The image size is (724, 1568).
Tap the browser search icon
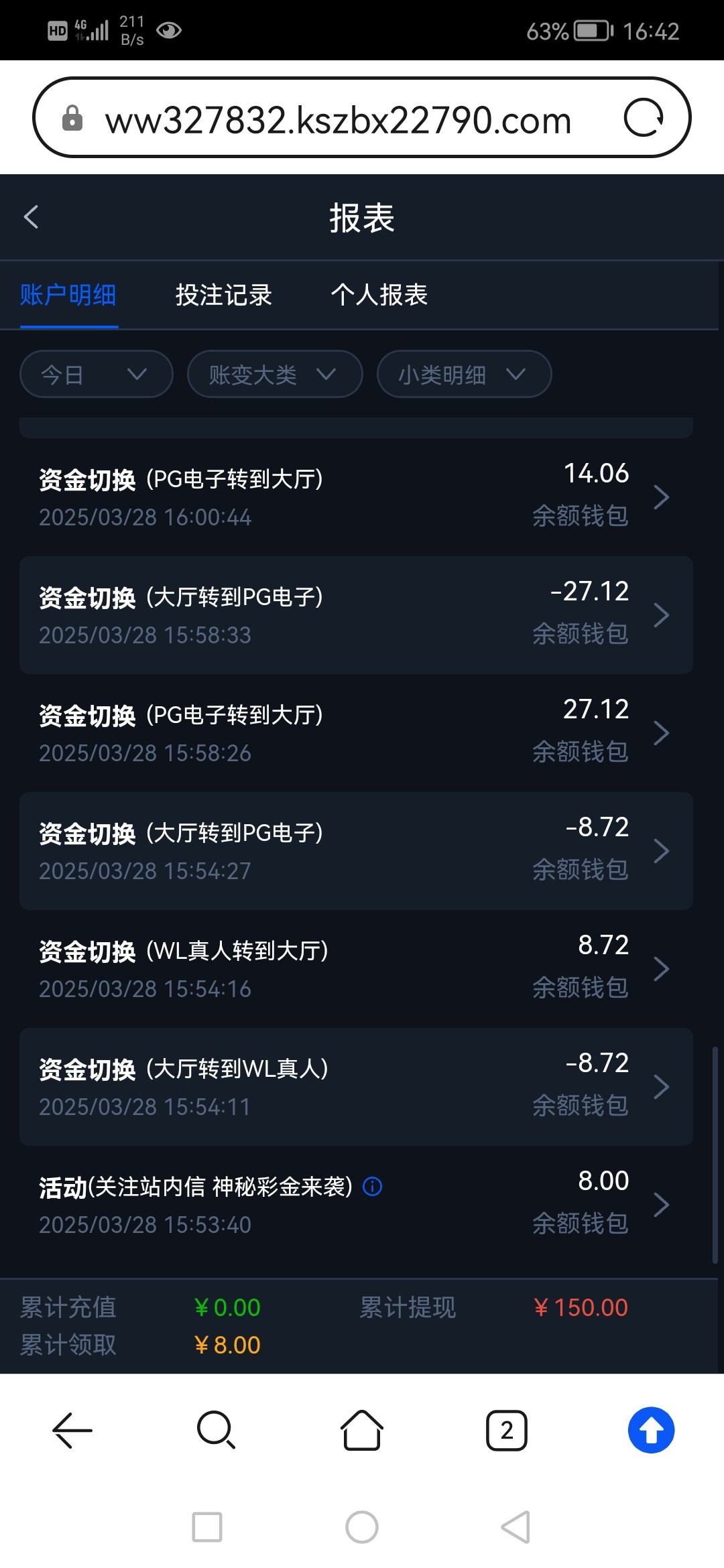click(x=216, y=1430)
